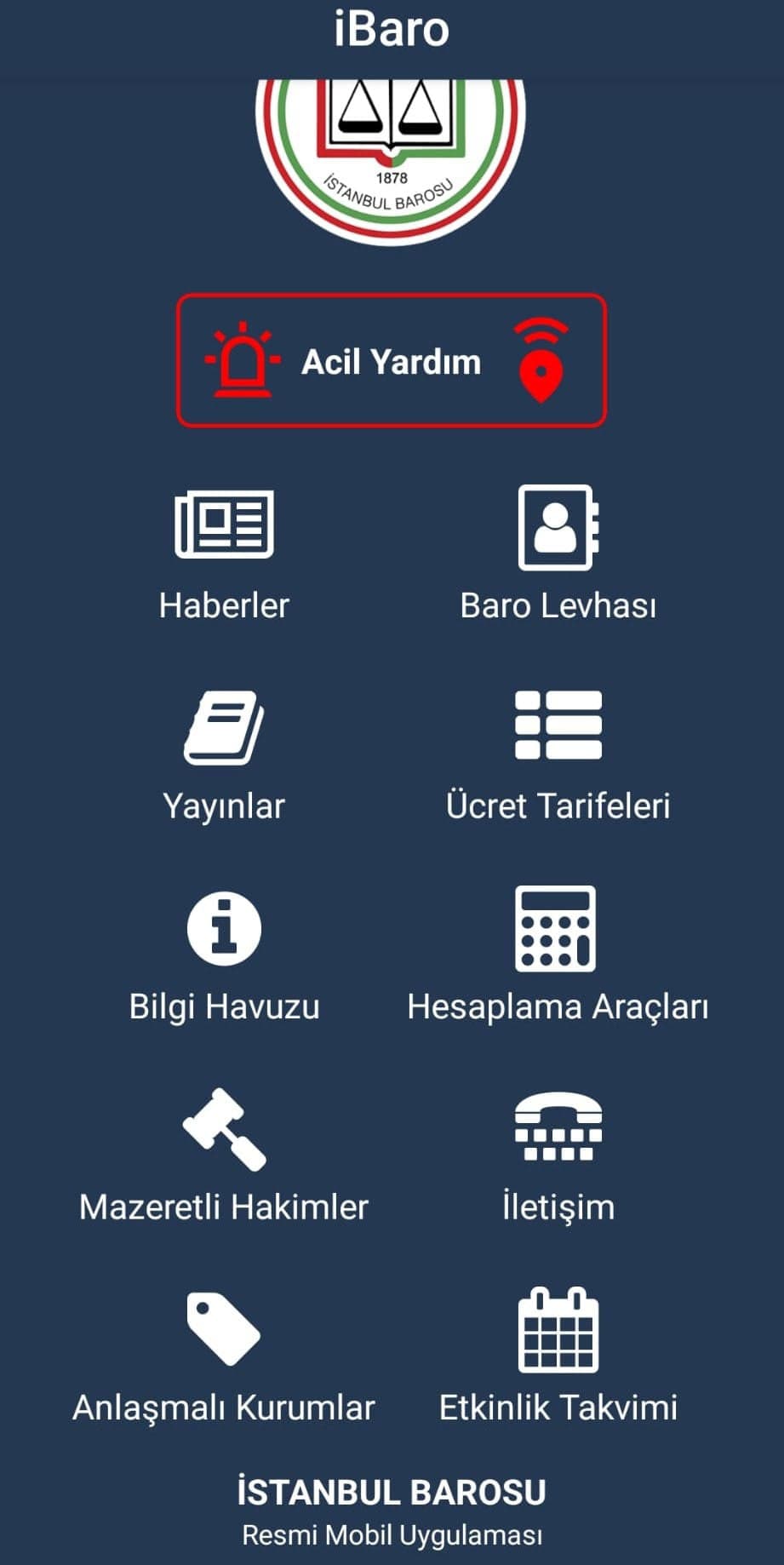Click Resmi Mobil Uygulaması footer label
784x1565 pixels.
pyautogui.click(x=392, y=1538)
